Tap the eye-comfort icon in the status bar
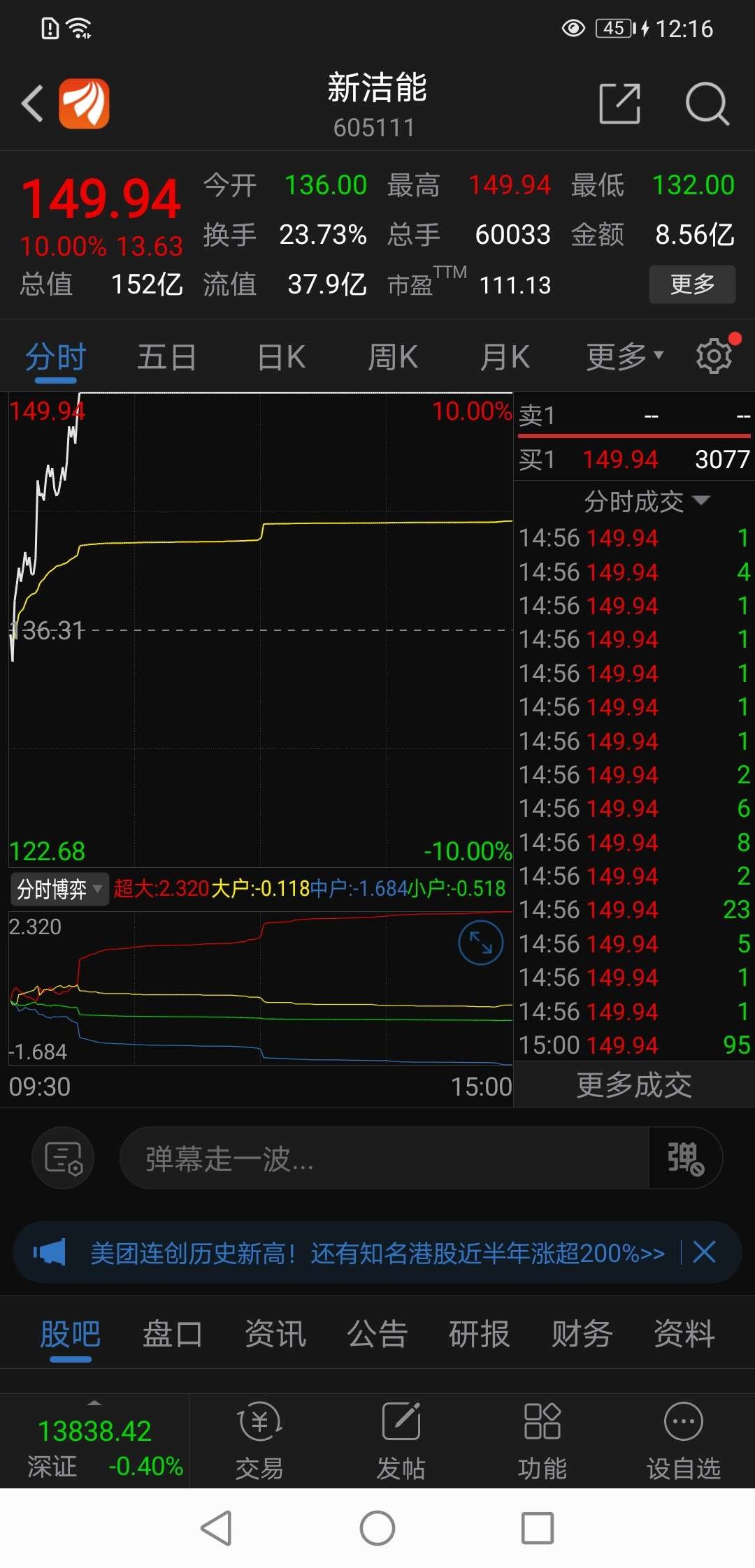 click(573, 29)
